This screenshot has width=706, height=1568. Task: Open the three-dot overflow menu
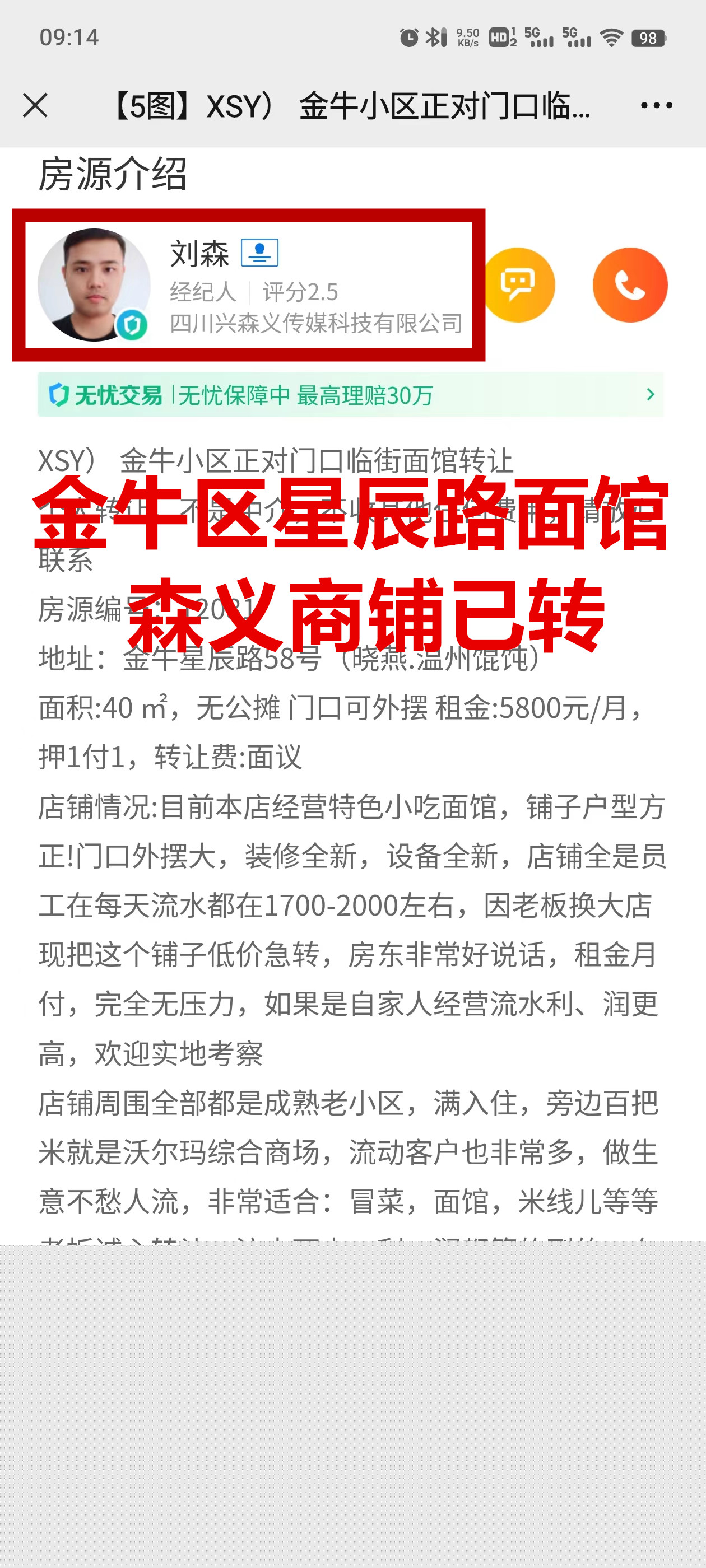(656, 105)
